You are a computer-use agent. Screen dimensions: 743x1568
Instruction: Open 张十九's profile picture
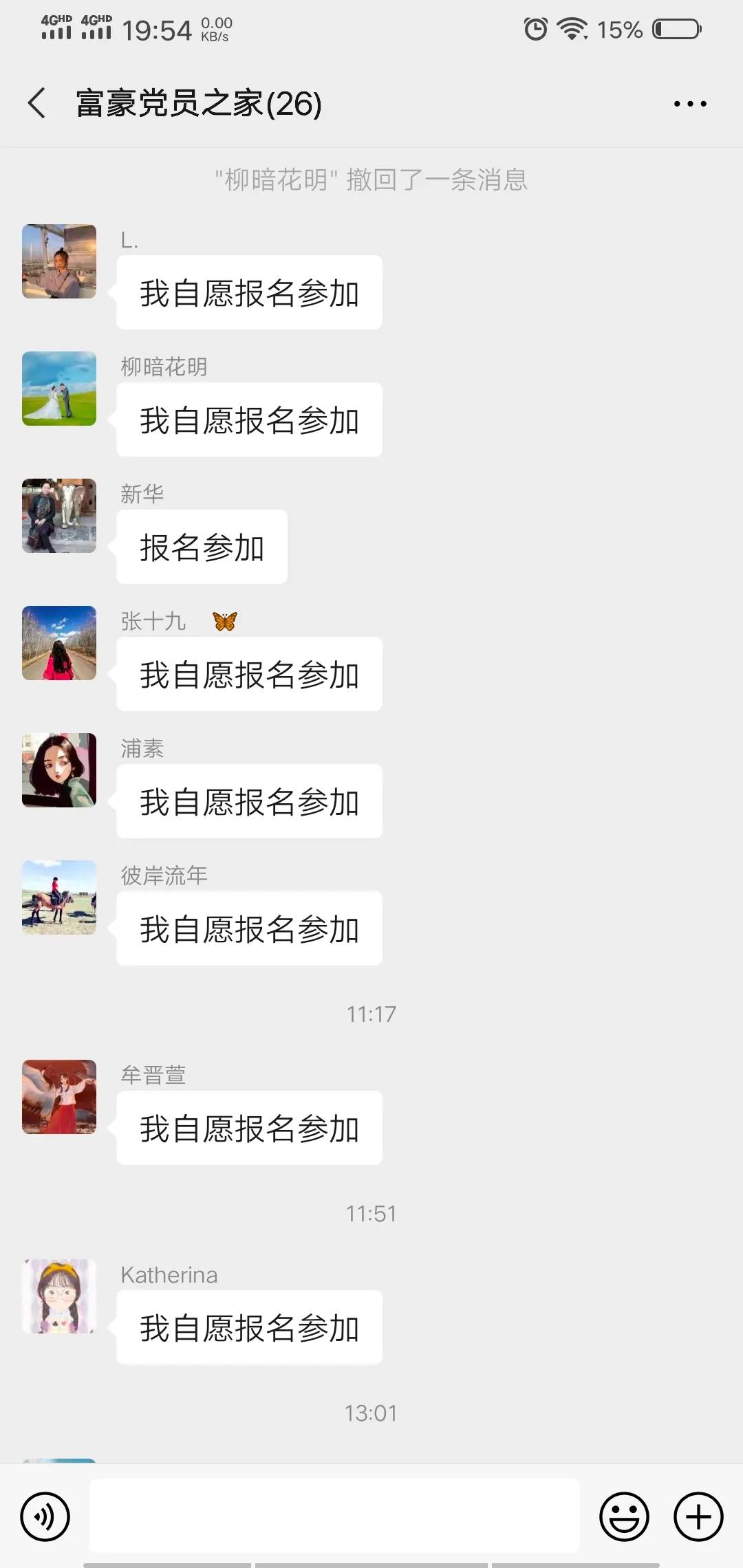click(59, 643)
